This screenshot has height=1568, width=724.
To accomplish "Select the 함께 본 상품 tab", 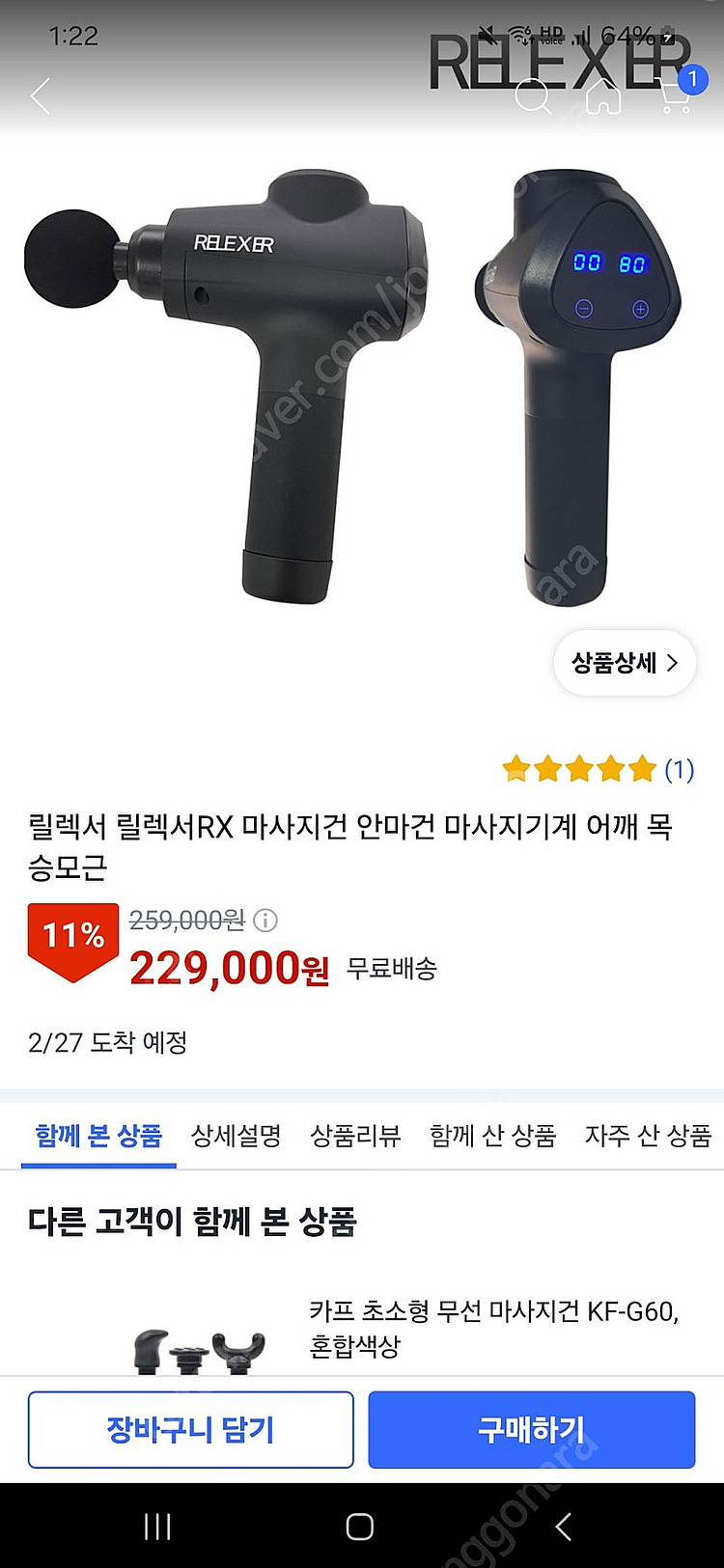I will [x=98, y=1136].
